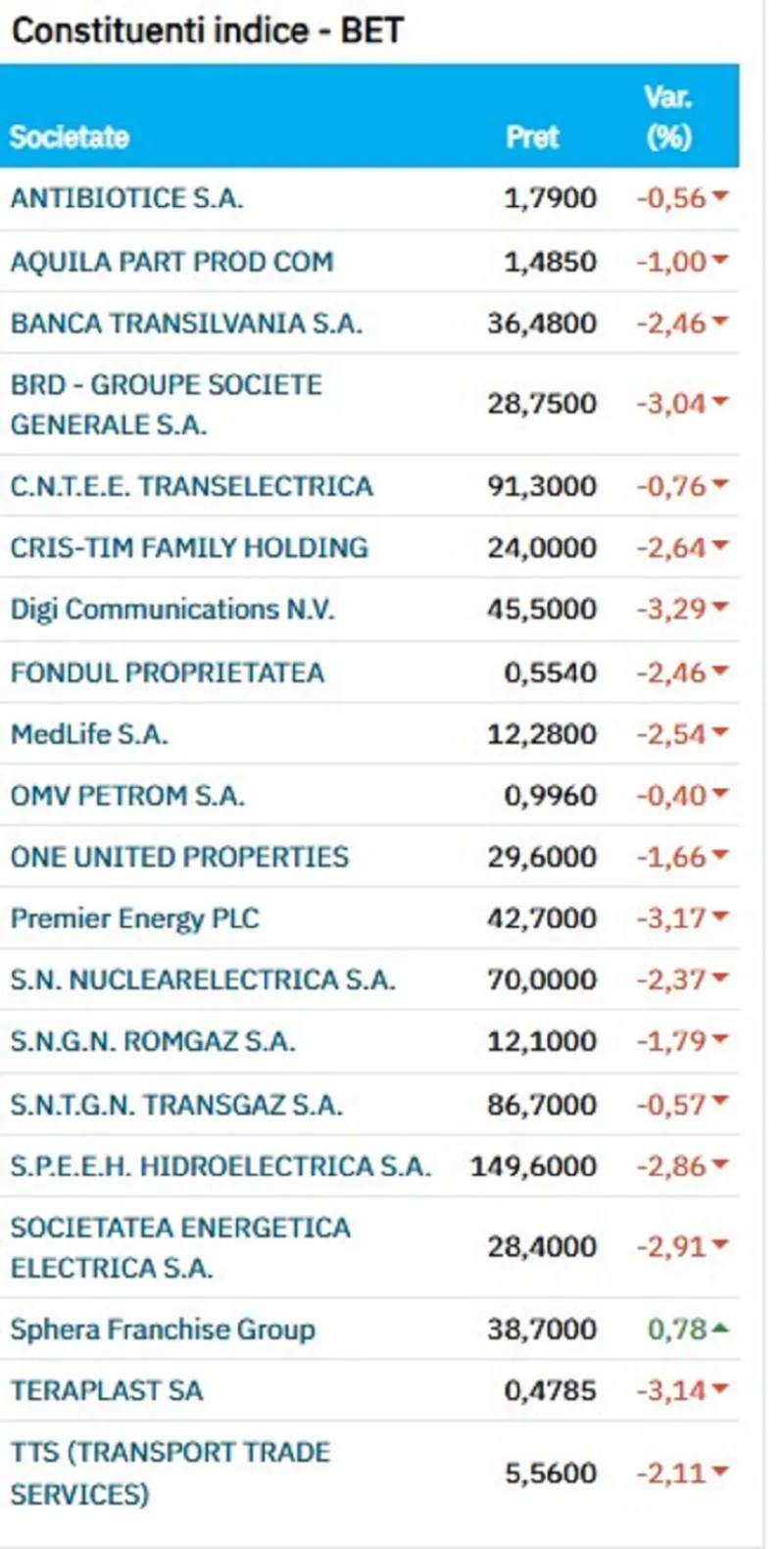Open AQUILA PART PROD COM details
This screenshot has width=784, height=1549.
coord(171,262)
